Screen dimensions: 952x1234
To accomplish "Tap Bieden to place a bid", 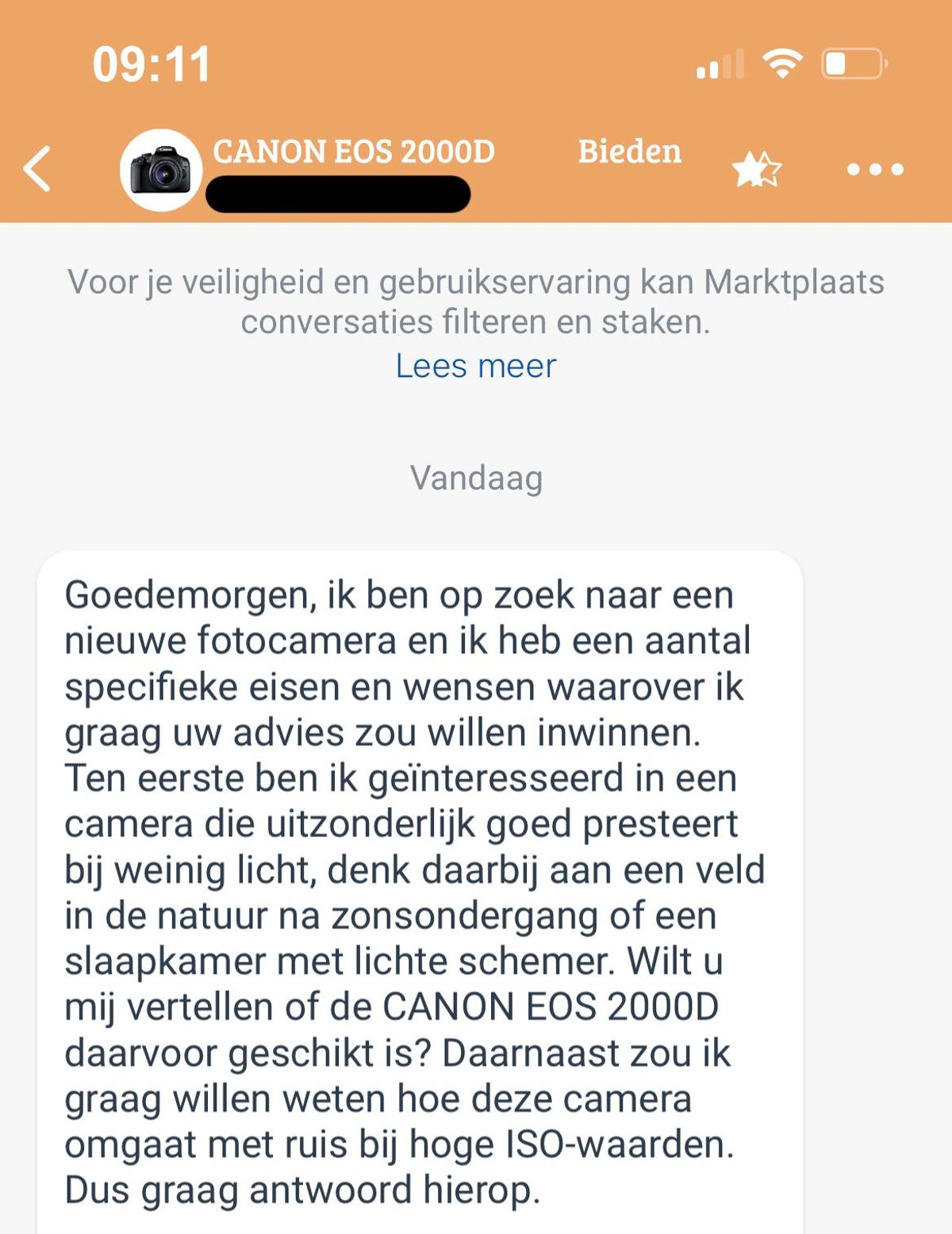I will coord(629,152).
